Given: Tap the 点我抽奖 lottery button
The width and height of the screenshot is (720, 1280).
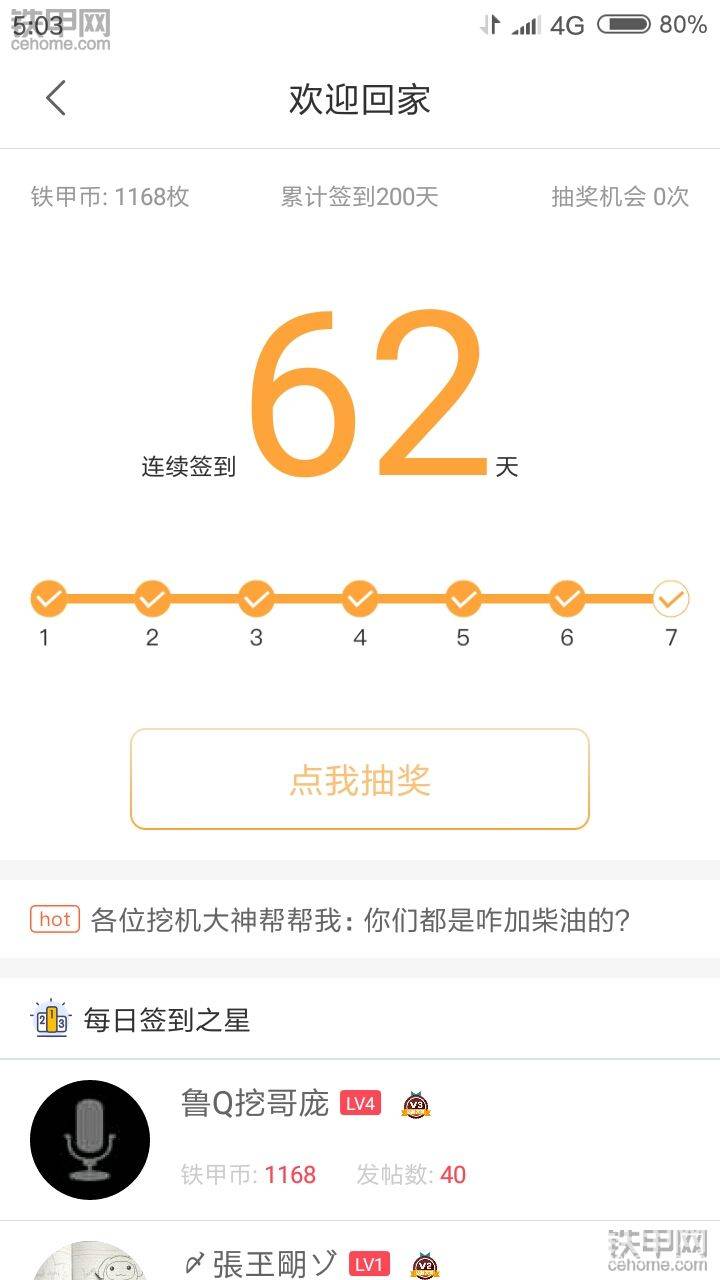Looking at the screenshot, I should tap(360, 779).
